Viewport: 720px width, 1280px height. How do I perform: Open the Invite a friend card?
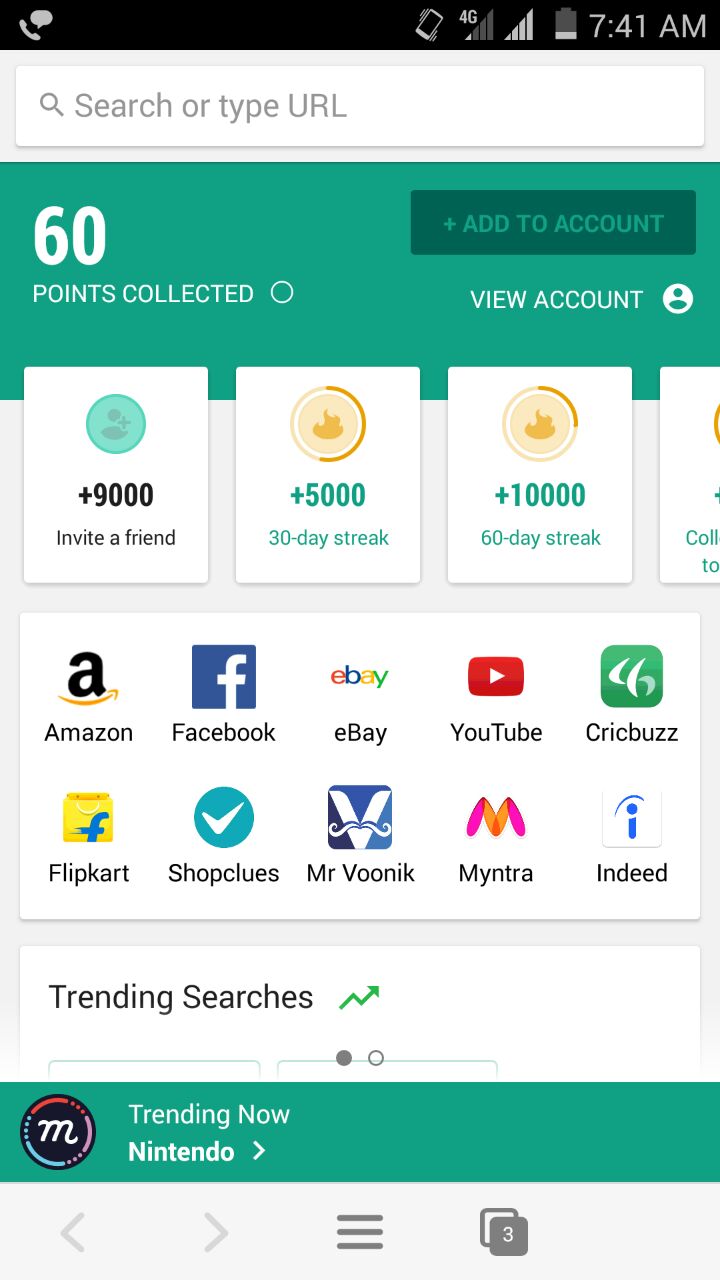click(116, 475)
